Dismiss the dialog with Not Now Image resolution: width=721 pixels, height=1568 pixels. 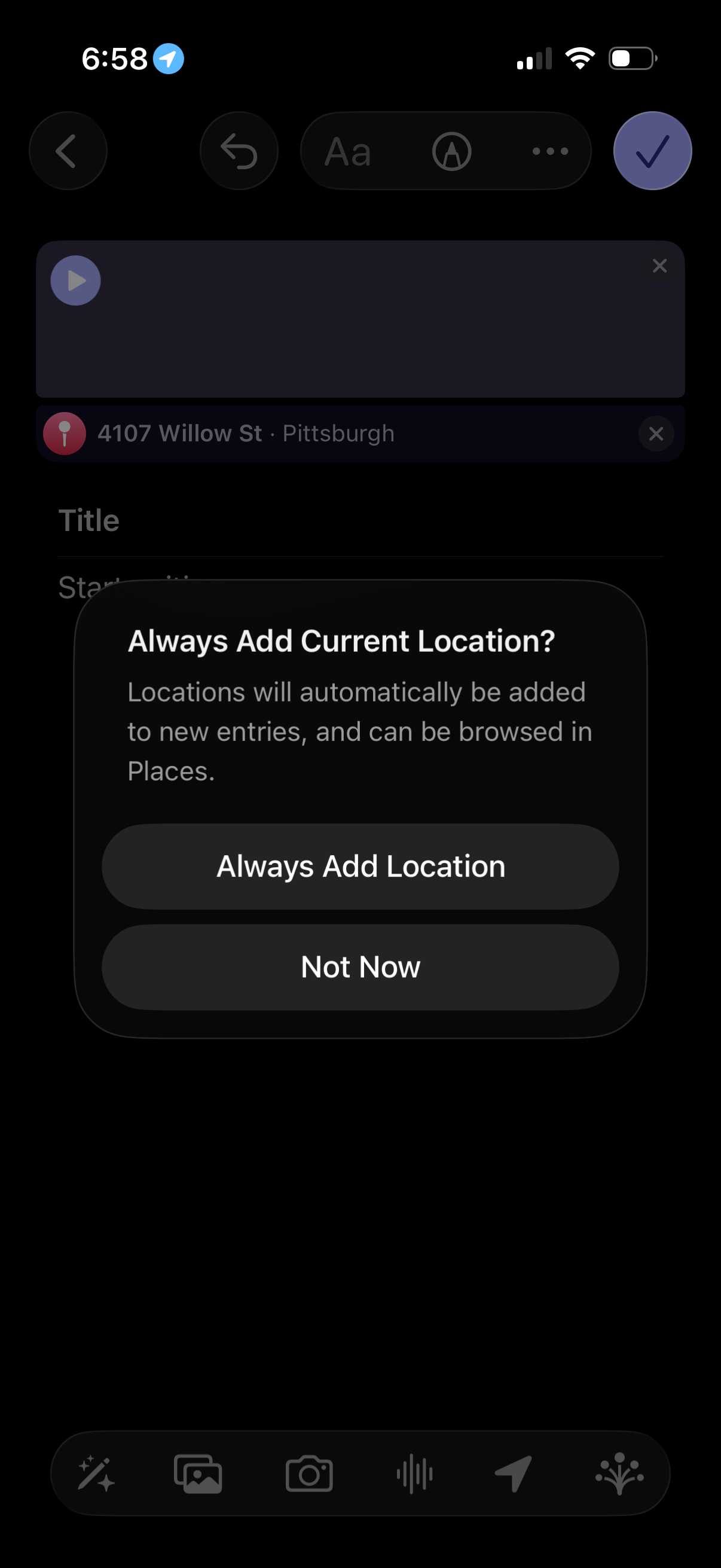[360, 966]
